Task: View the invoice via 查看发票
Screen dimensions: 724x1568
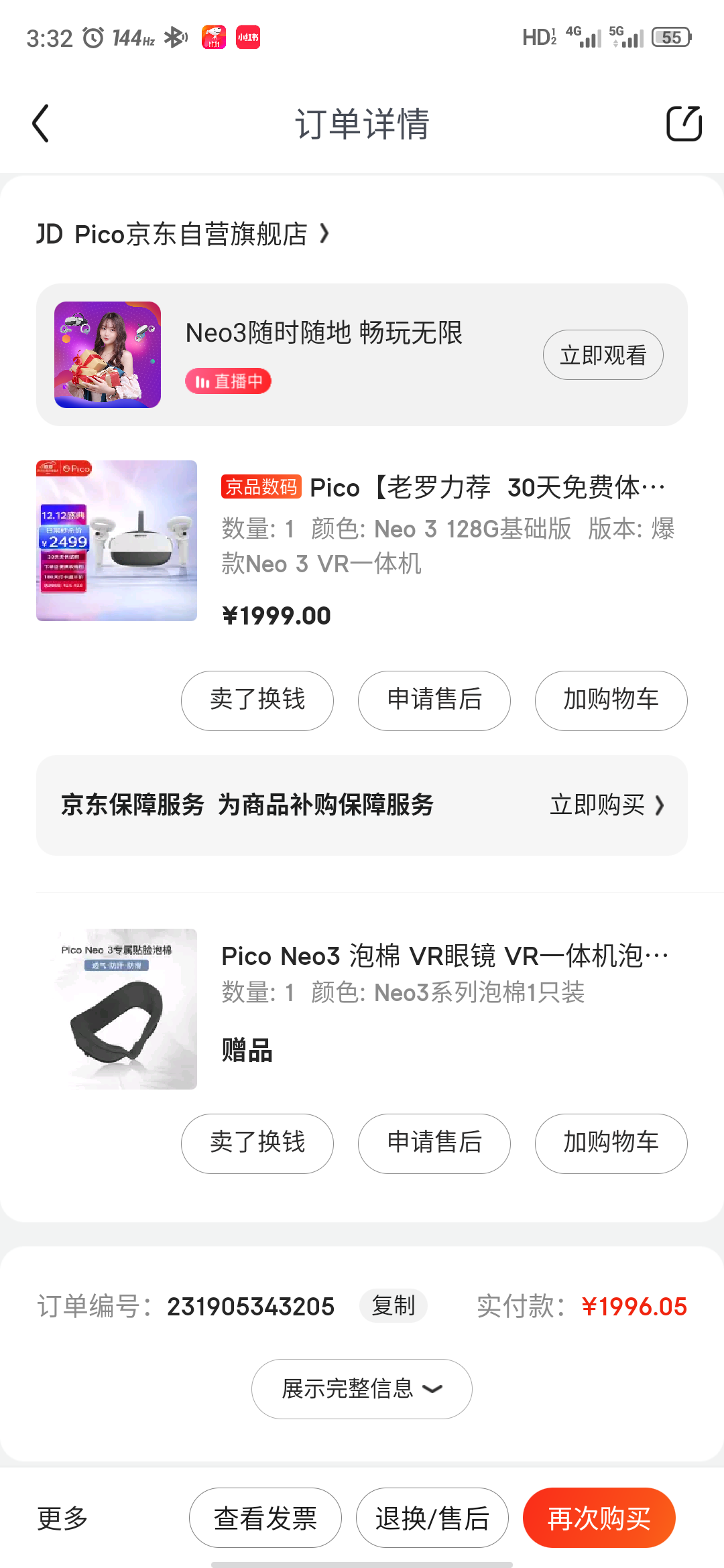Action: [265, 1518]
